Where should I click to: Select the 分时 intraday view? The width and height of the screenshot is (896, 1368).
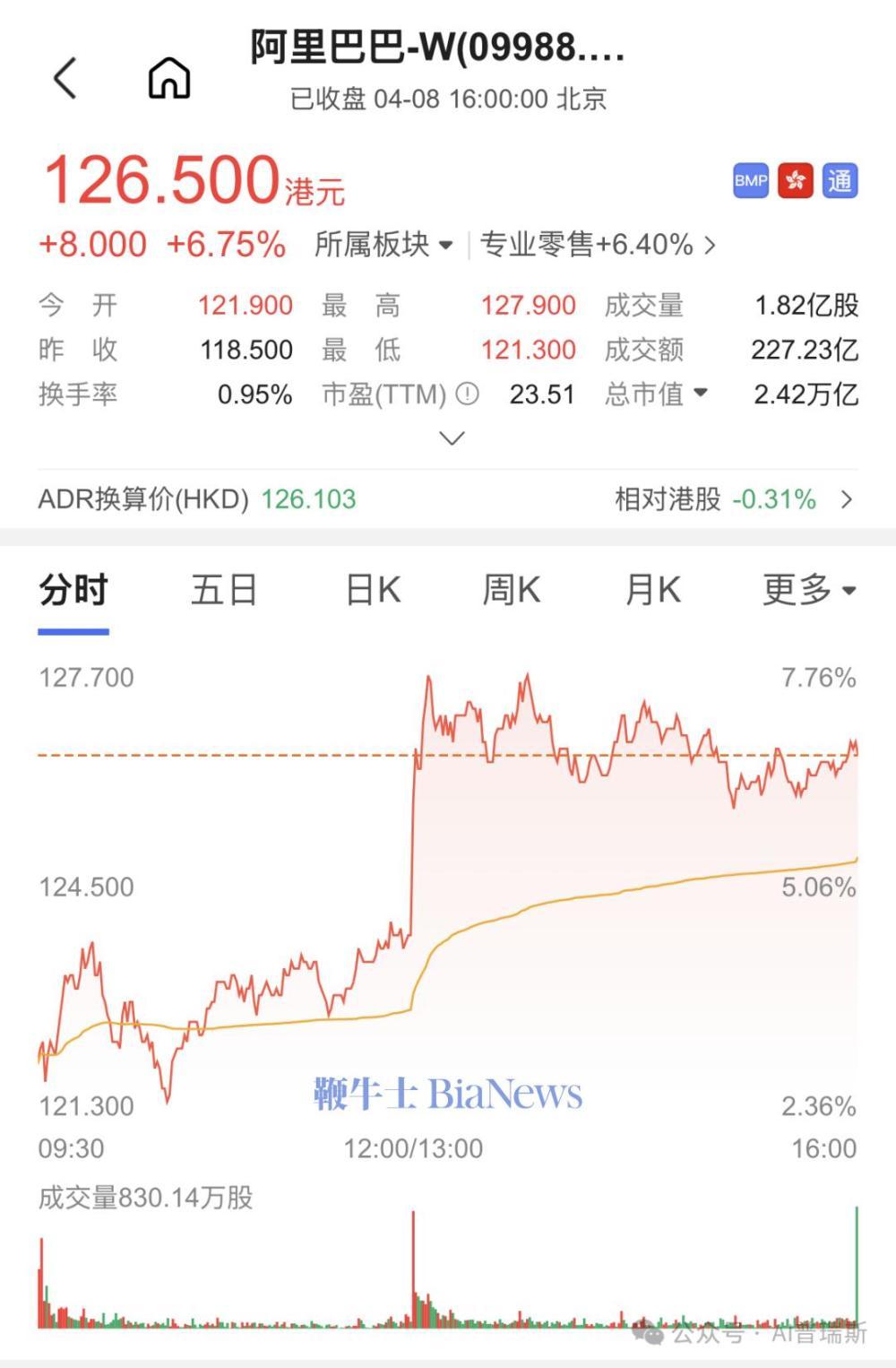(72, 590)
